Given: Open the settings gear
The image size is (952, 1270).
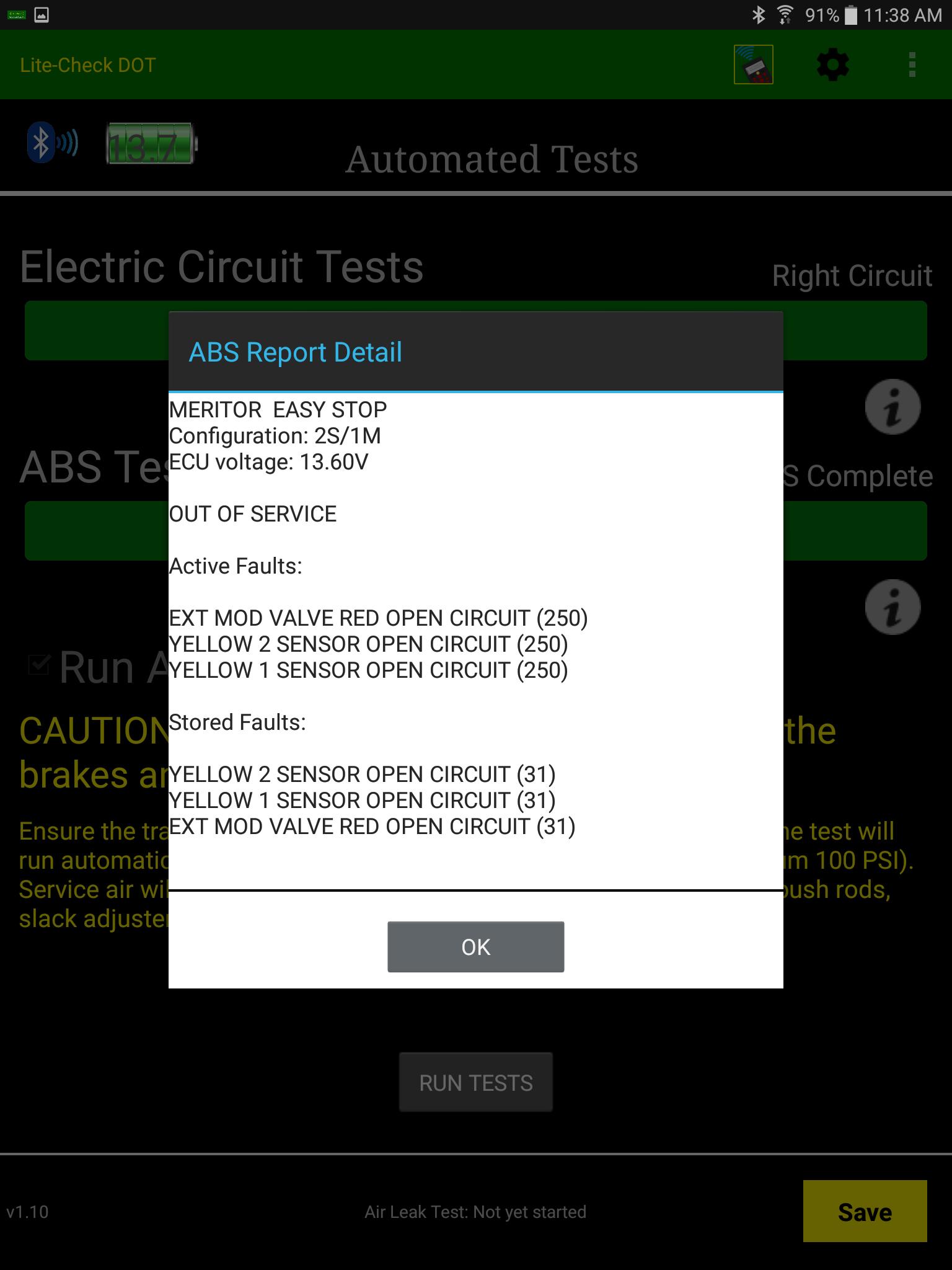Looking at the screenshot, I should pyautogui.click(x=832, y=64).
